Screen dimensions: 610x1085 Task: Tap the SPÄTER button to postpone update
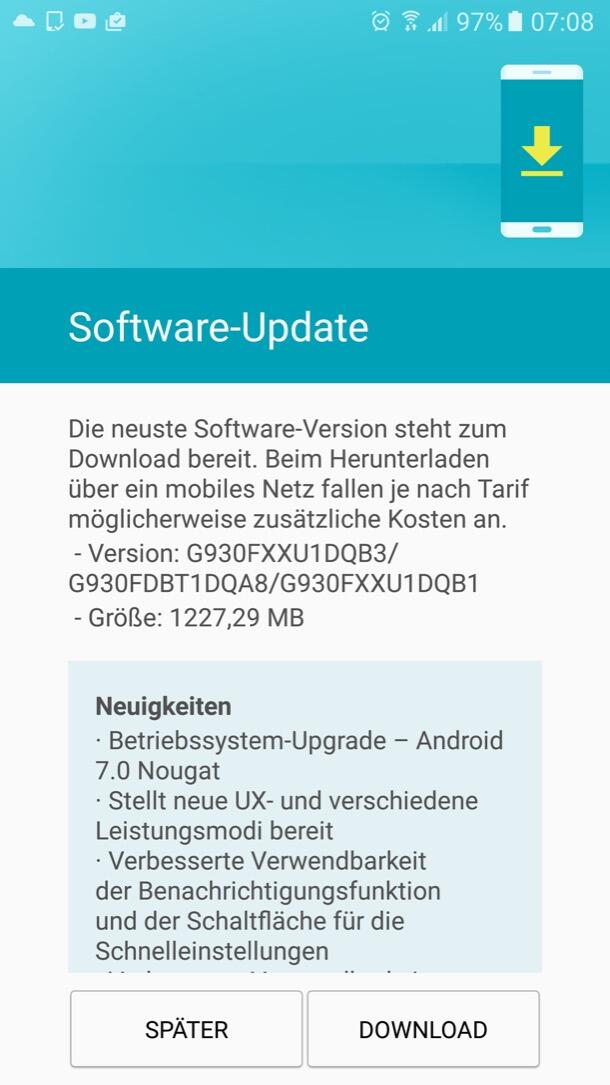tap(186, 1029)
